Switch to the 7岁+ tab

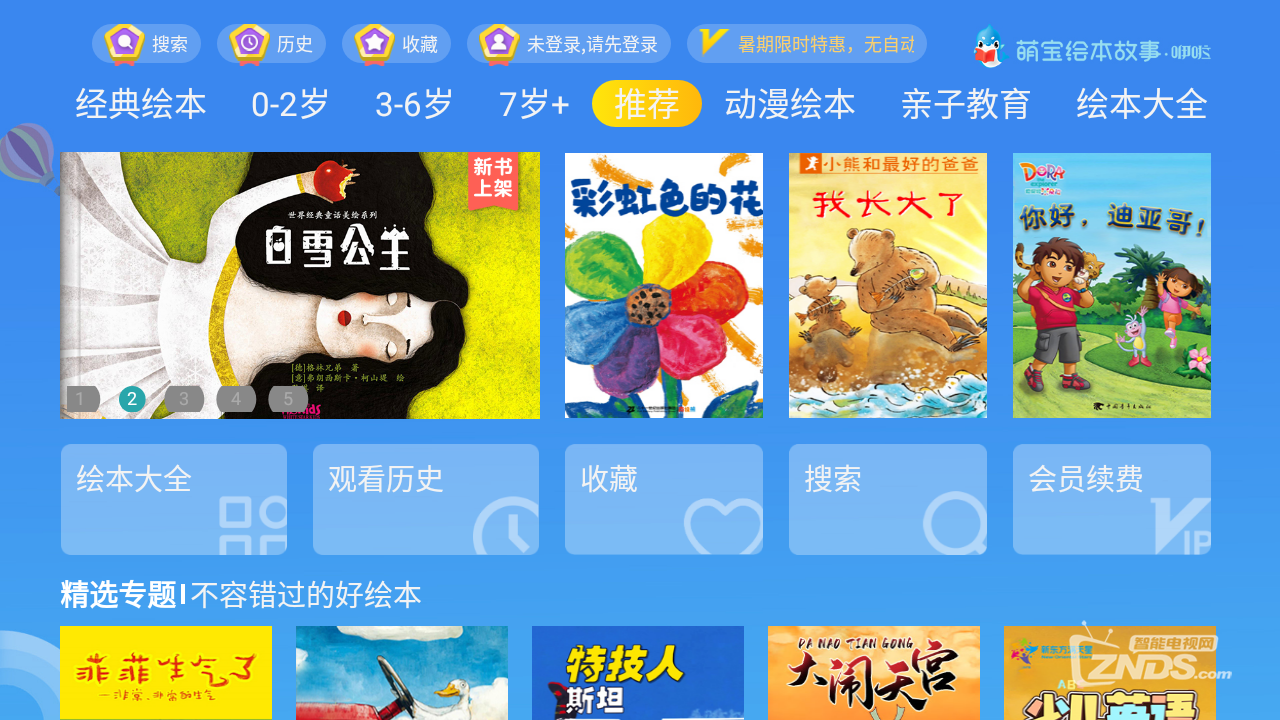point(534,104)
